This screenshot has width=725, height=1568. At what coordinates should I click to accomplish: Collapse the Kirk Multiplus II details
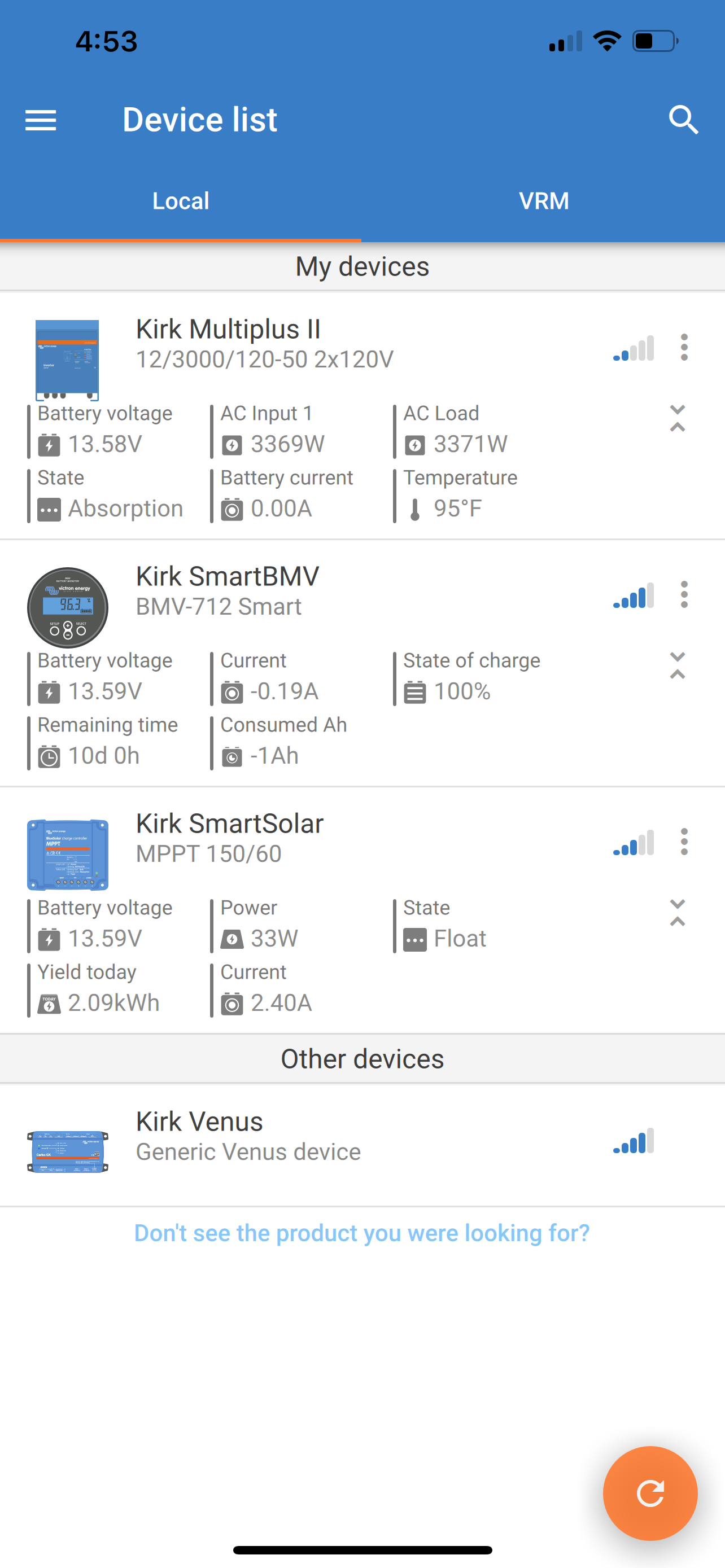click(x=678, y=419)
